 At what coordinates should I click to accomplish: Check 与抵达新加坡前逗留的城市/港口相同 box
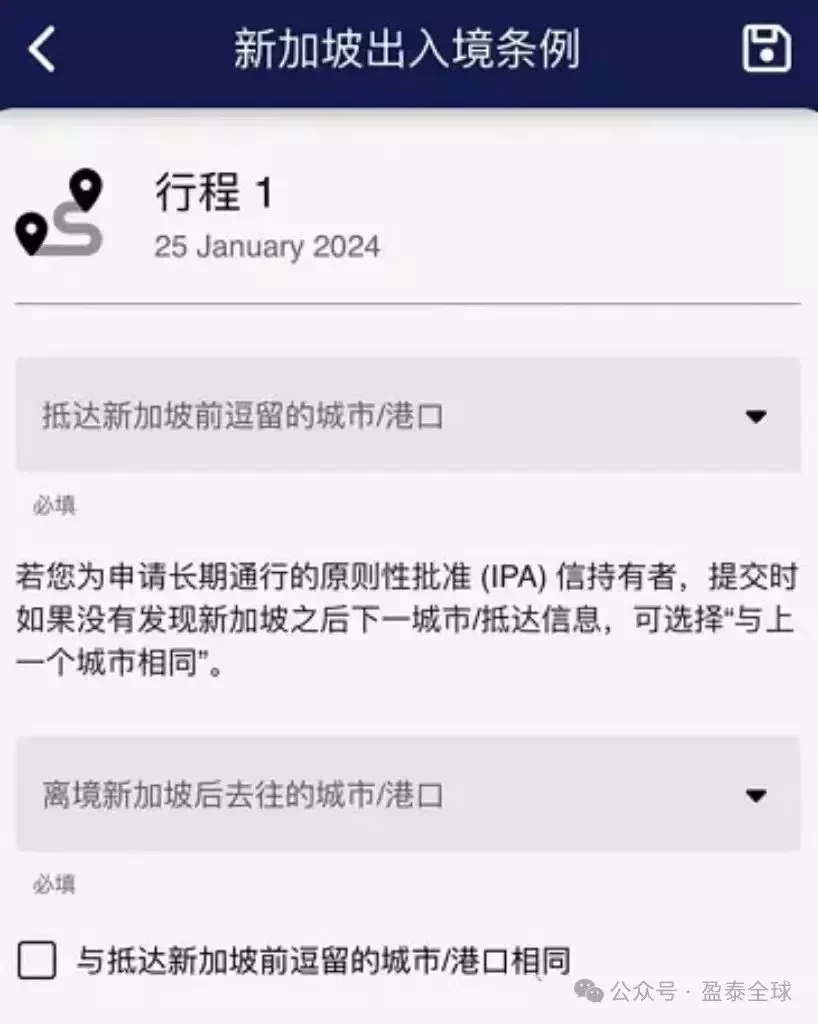(x=38, y=961)
